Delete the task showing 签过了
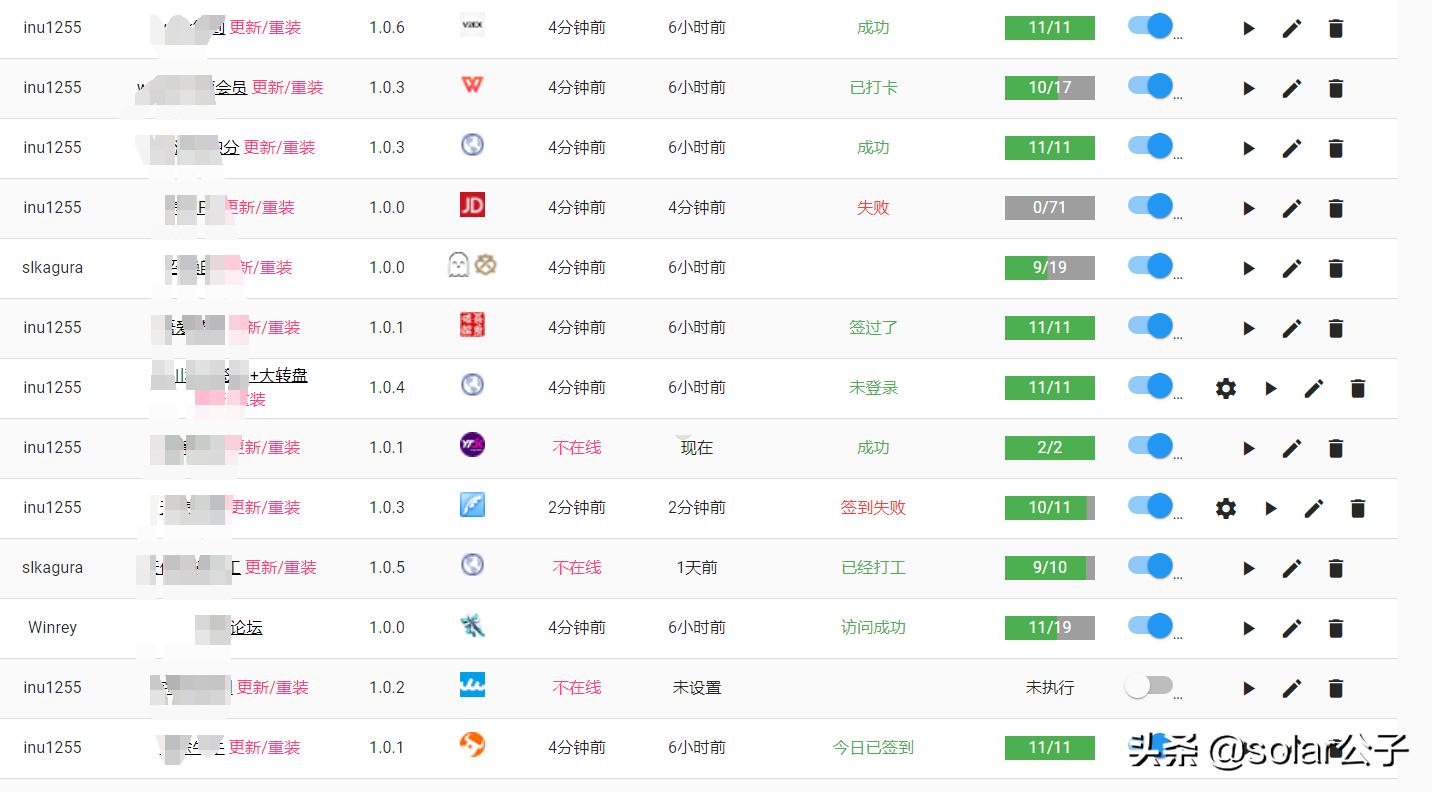 pyautogui.click(x=1335, y=329)
